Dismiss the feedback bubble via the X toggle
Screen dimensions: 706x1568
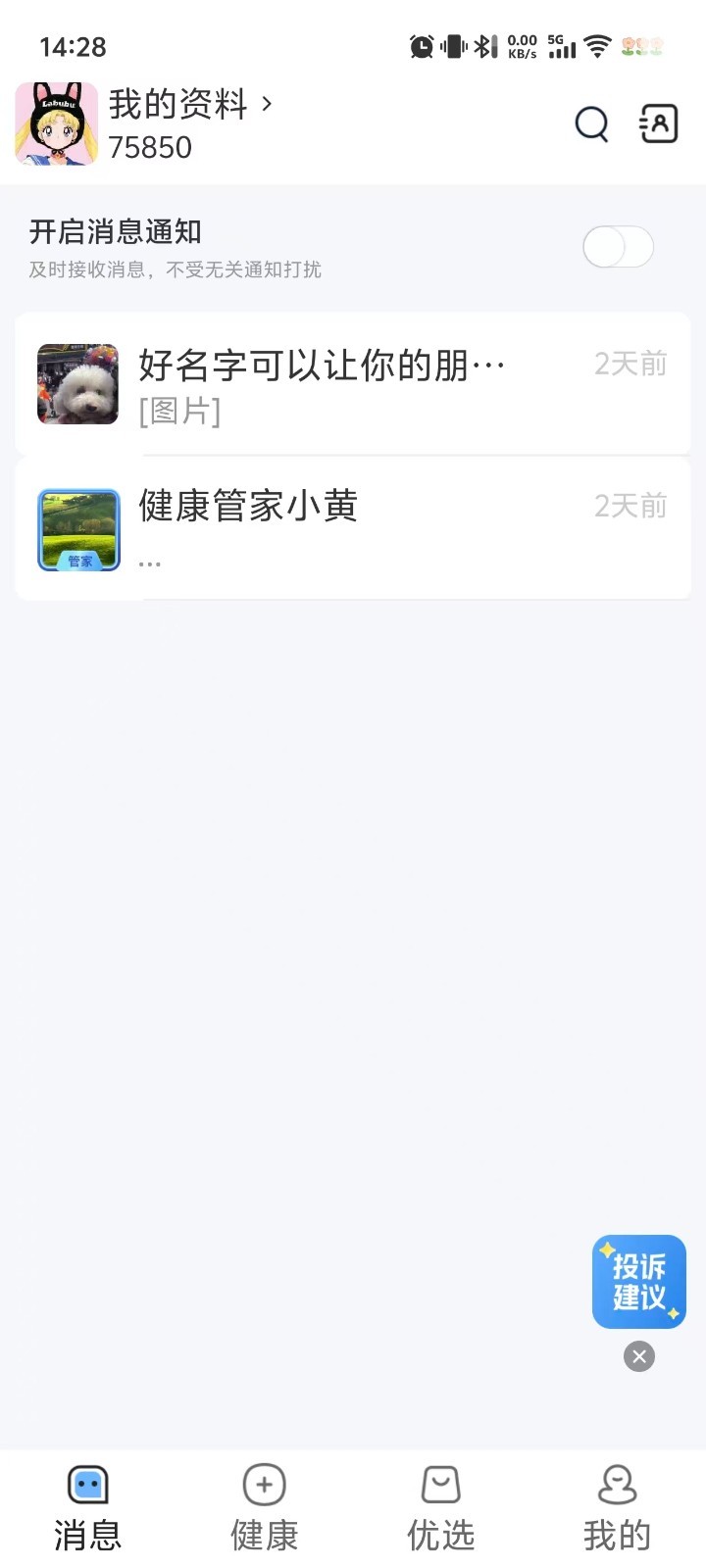pyautogui.click(x=638, y=1356)
